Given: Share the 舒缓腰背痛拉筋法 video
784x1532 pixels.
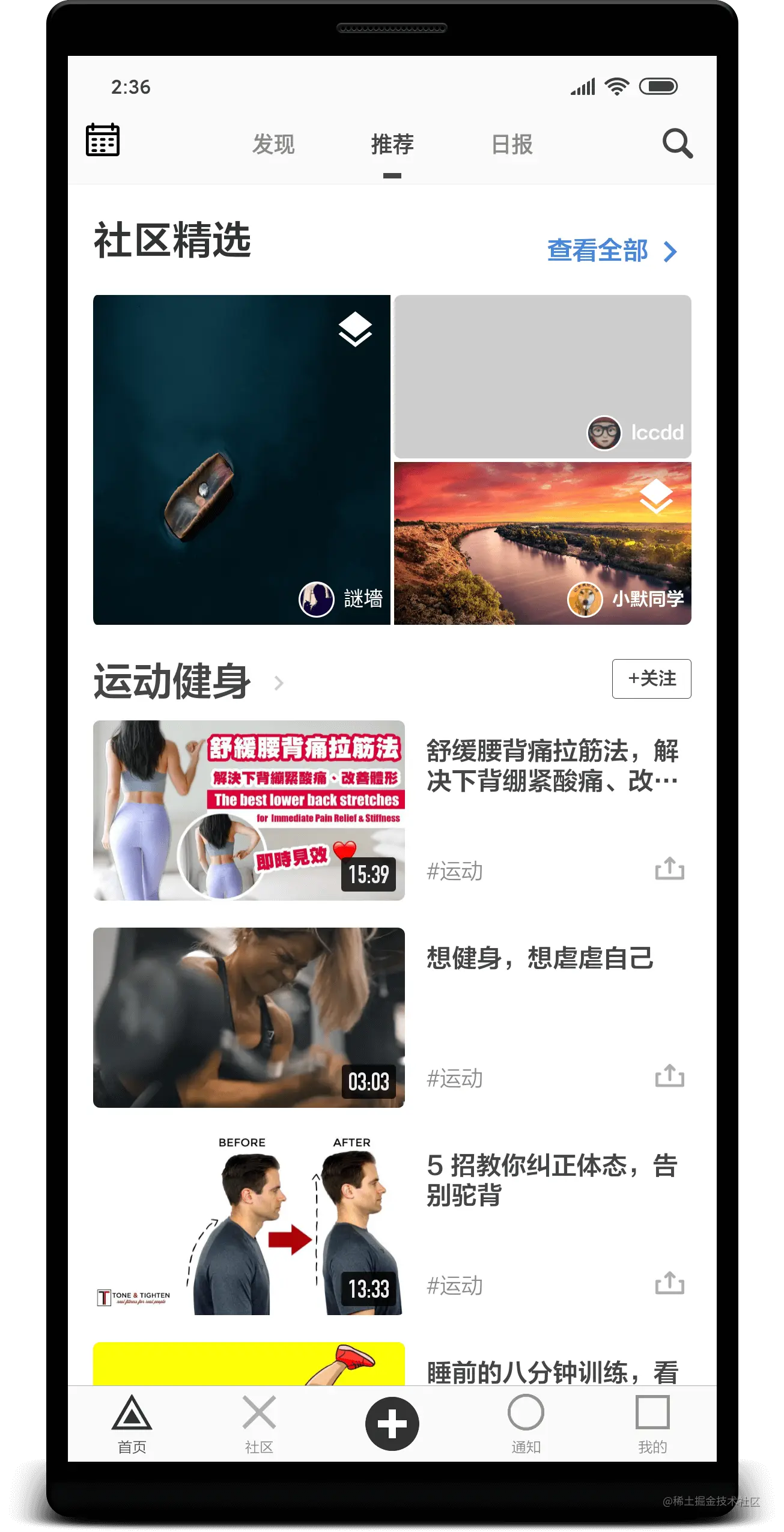Looking at the screenshot, I should tap(669, 869).
